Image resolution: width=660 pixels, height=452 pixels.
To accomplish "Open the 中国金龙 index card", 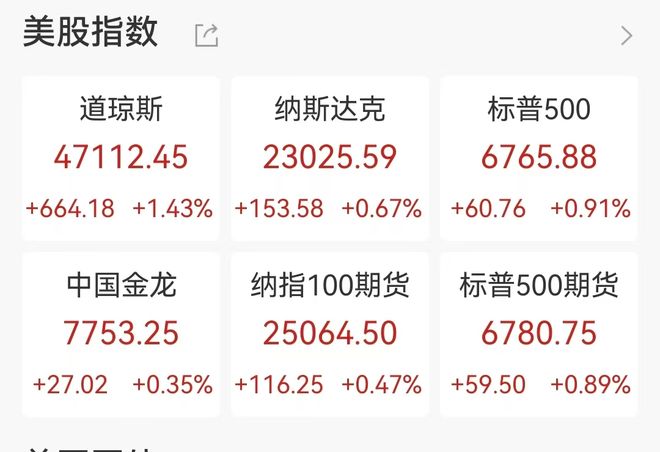I will point(120,334).
